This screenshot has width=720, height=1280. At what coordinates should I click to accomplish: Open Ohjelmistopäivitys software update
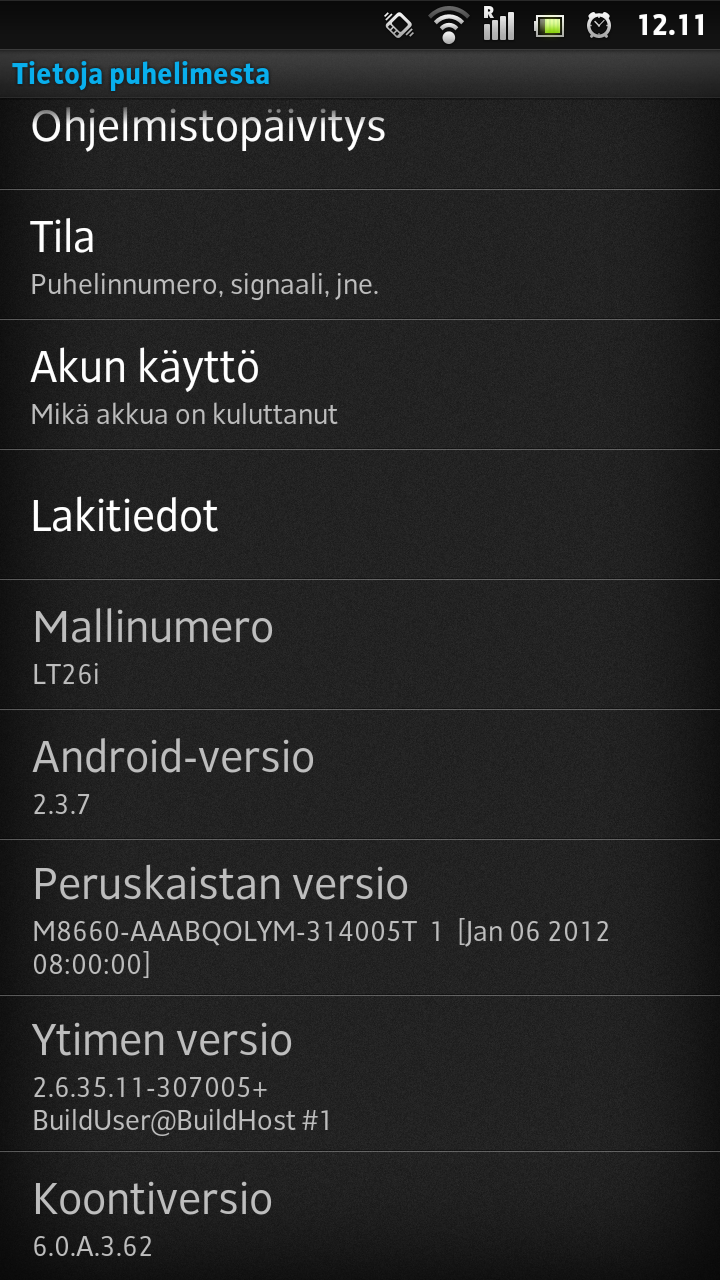360,143
